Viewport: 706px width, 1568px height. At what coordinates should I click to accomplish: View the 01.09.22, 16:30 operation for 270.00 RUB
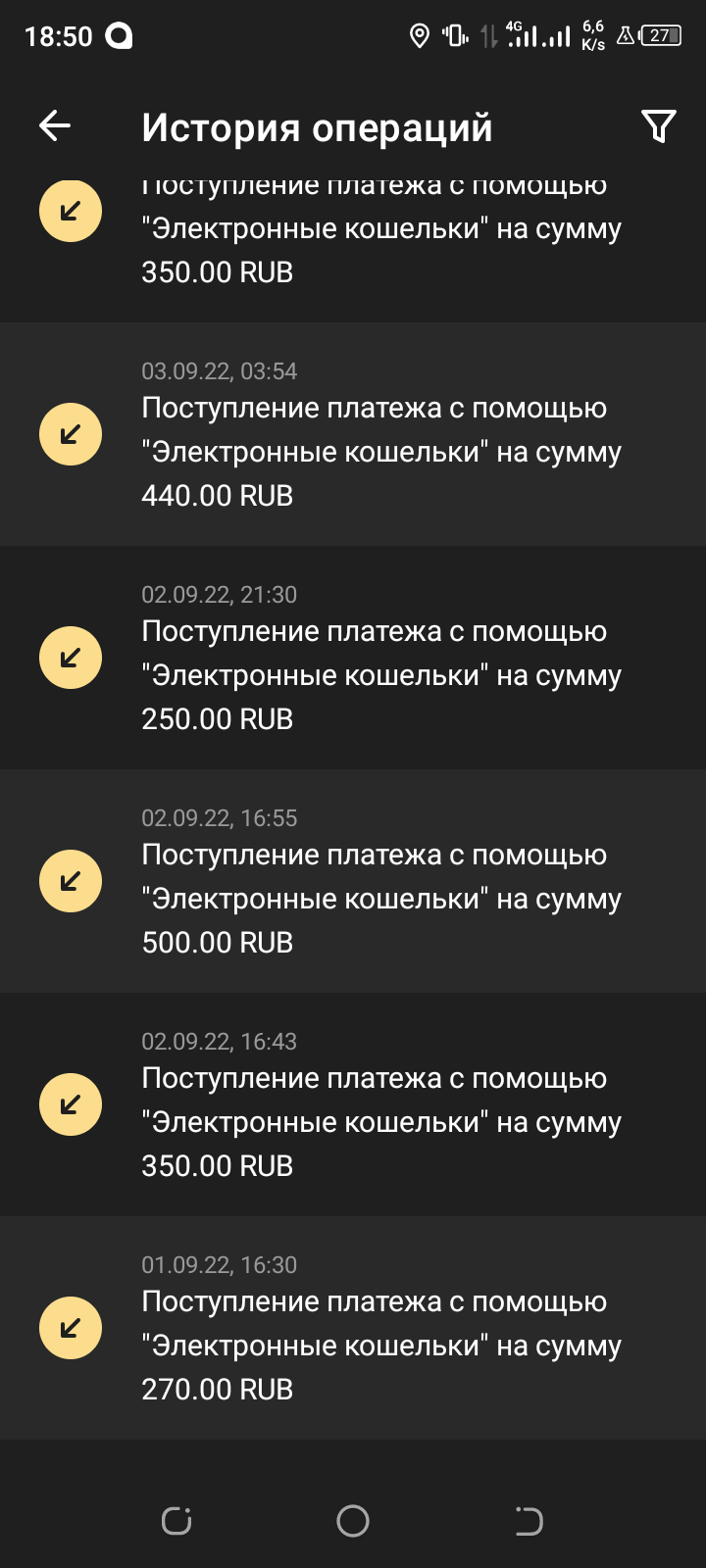click(x=353, y=1328)
